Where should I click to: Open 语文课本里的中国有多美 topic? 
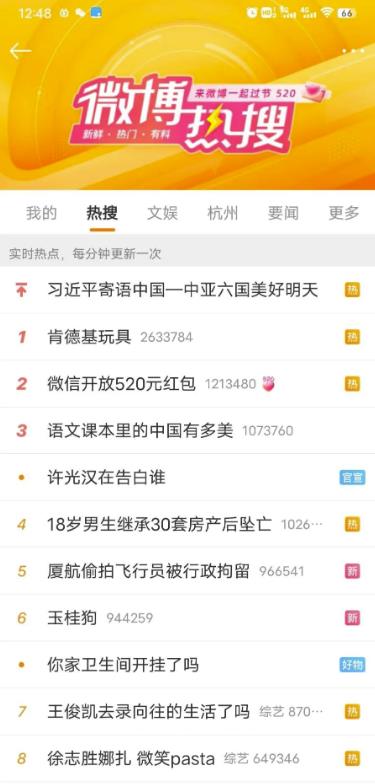tap(188, 430)
